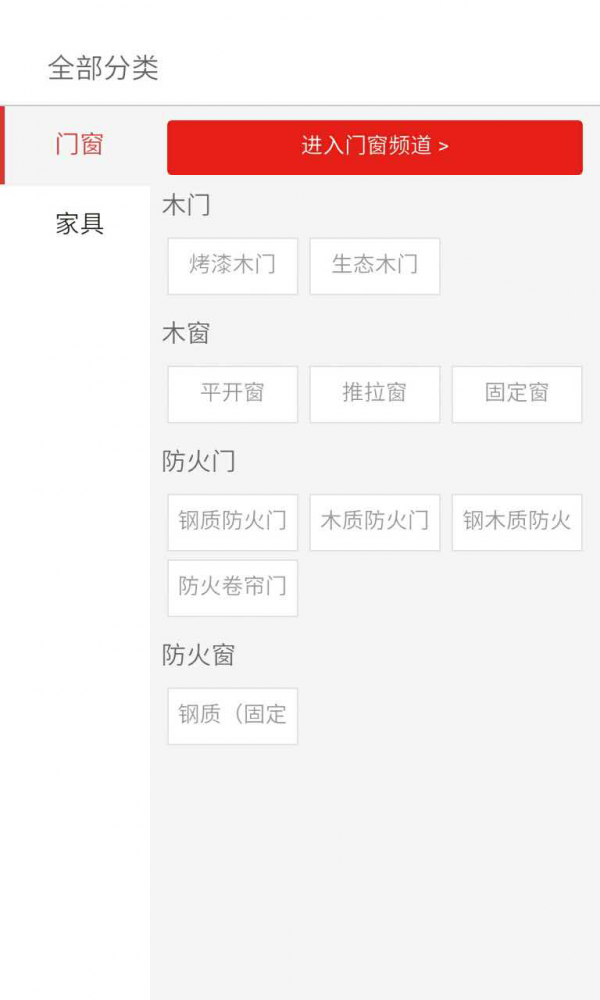Browse 钢质防火门 products
This screenshot has width=600, height=1000.
[x=232, y=522]
